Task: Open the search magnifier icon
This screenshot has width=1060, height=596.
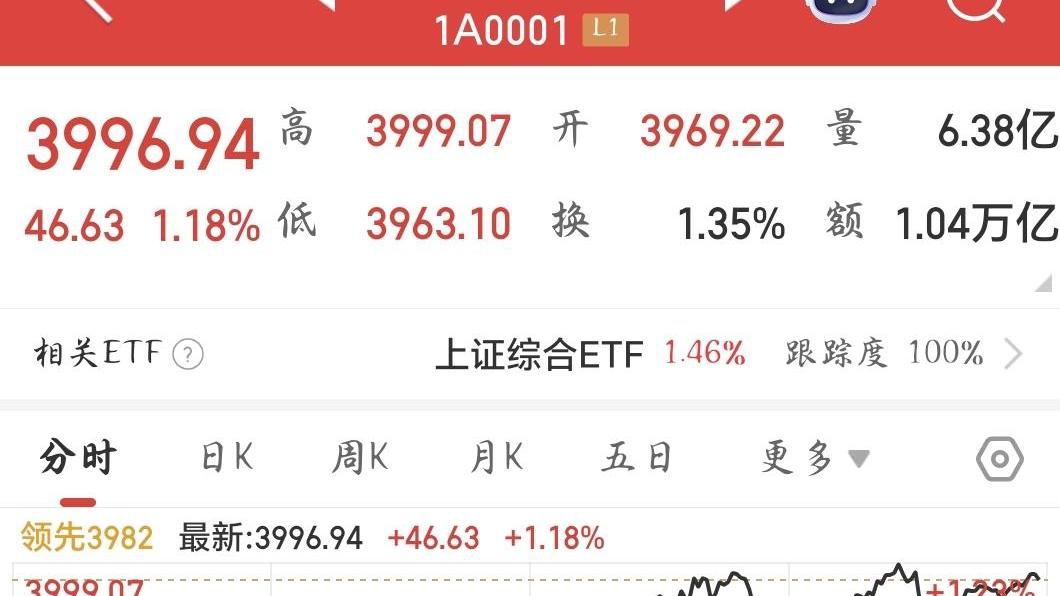Action: [975, 8]
